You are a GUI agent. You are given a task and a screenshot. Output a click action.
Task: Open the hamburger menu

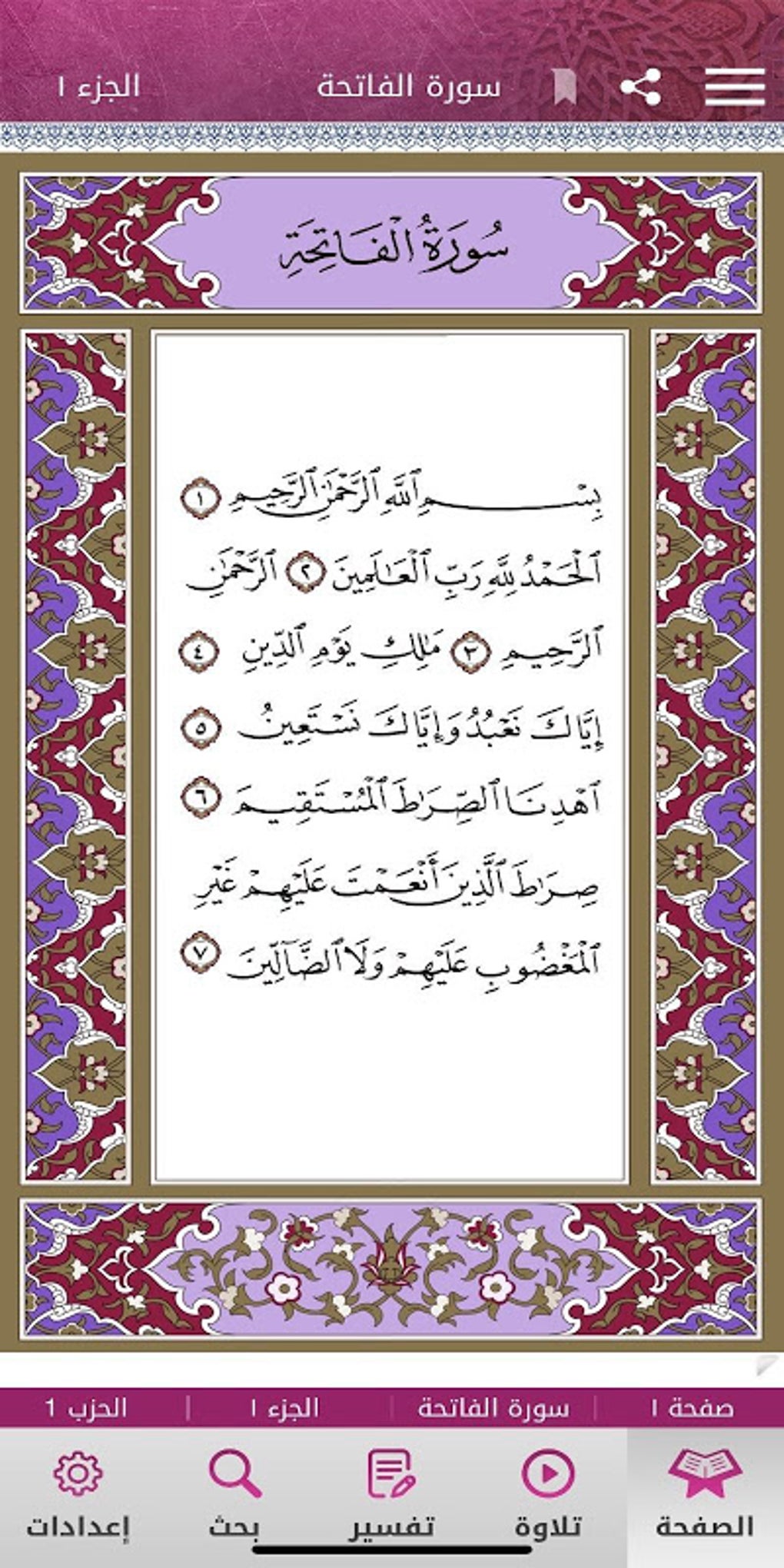735,87
